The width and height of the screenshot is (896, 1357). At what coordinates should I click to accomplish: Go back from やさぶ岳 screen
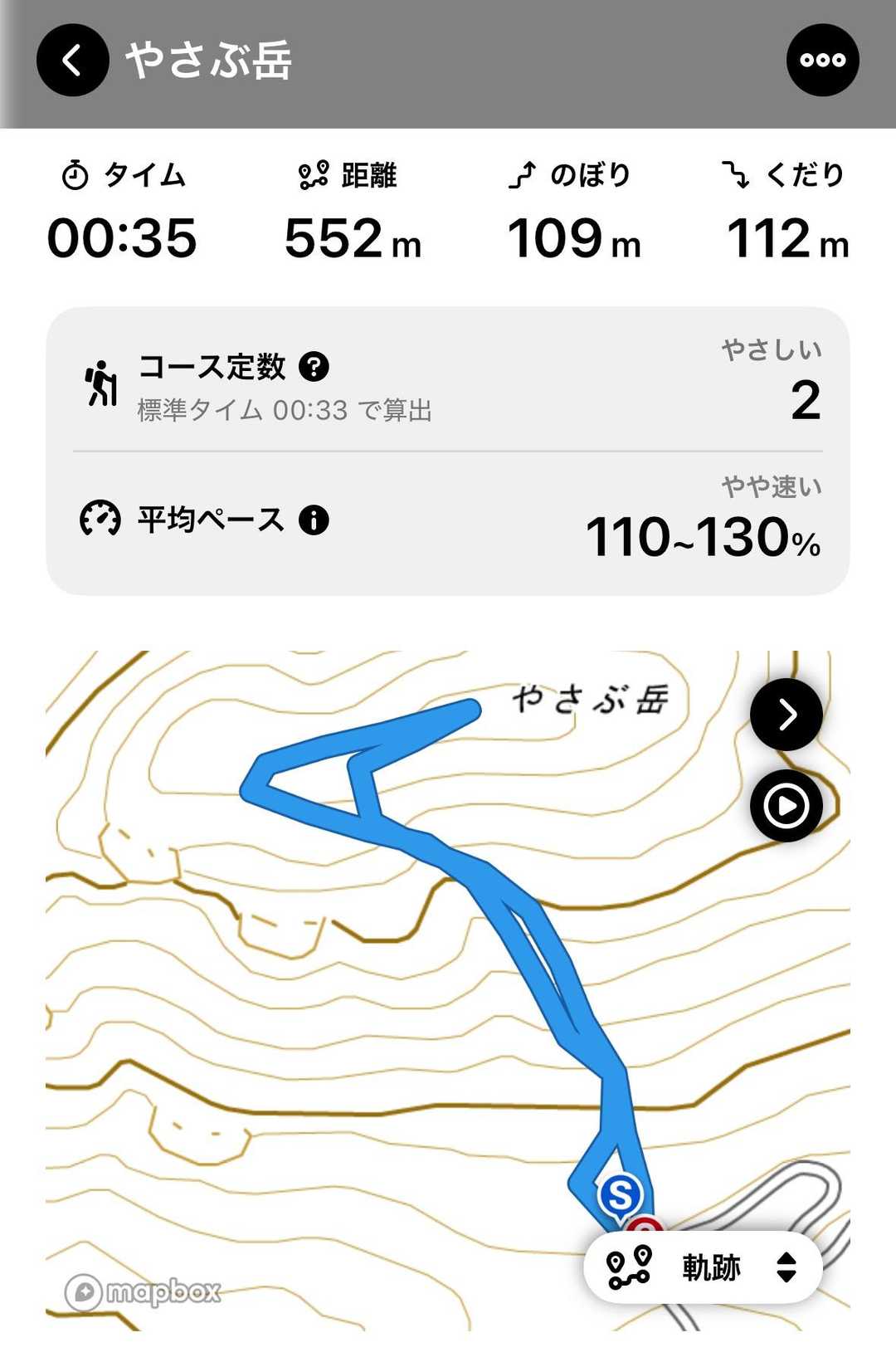[73, 60]
